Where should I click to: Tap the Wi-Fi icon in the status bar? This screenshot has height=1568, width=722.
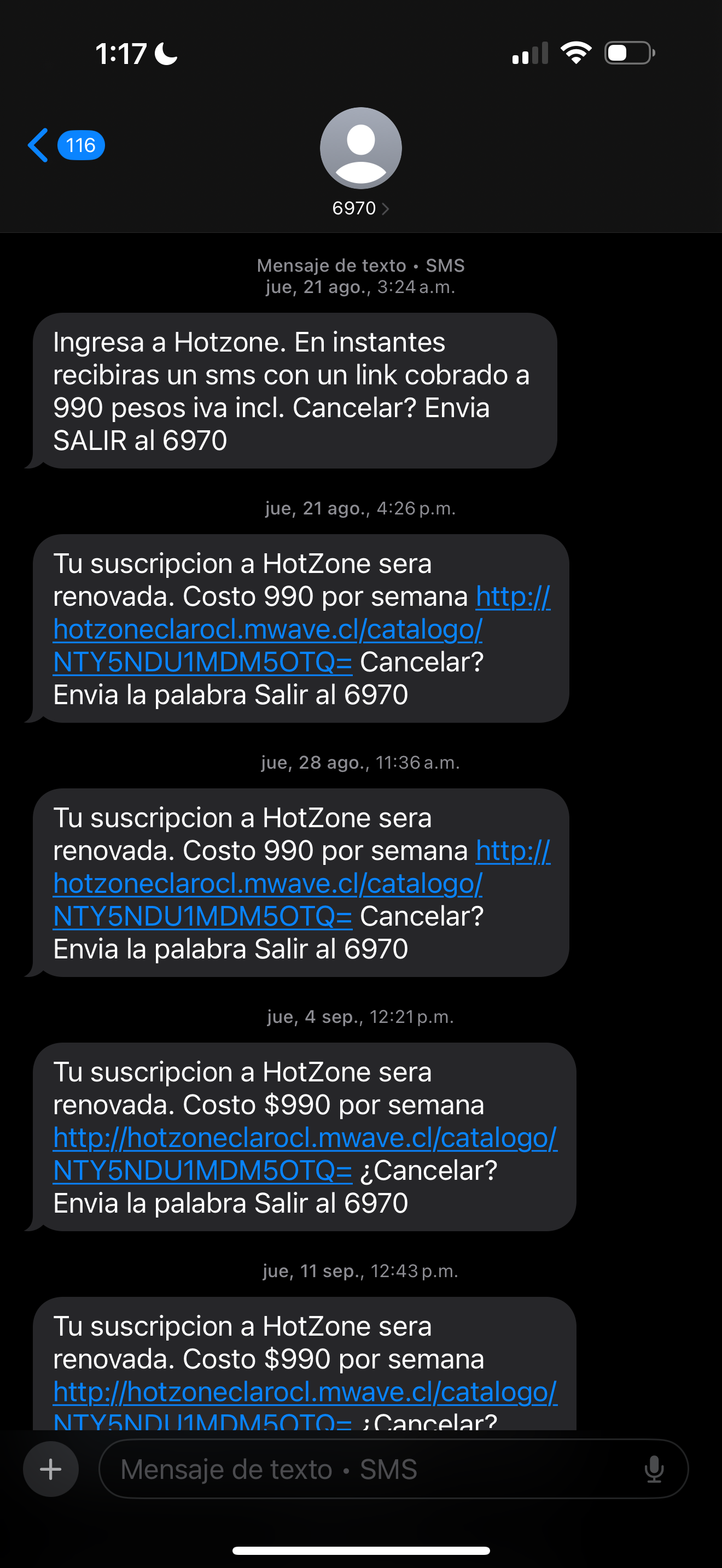(x=575, y=54)
